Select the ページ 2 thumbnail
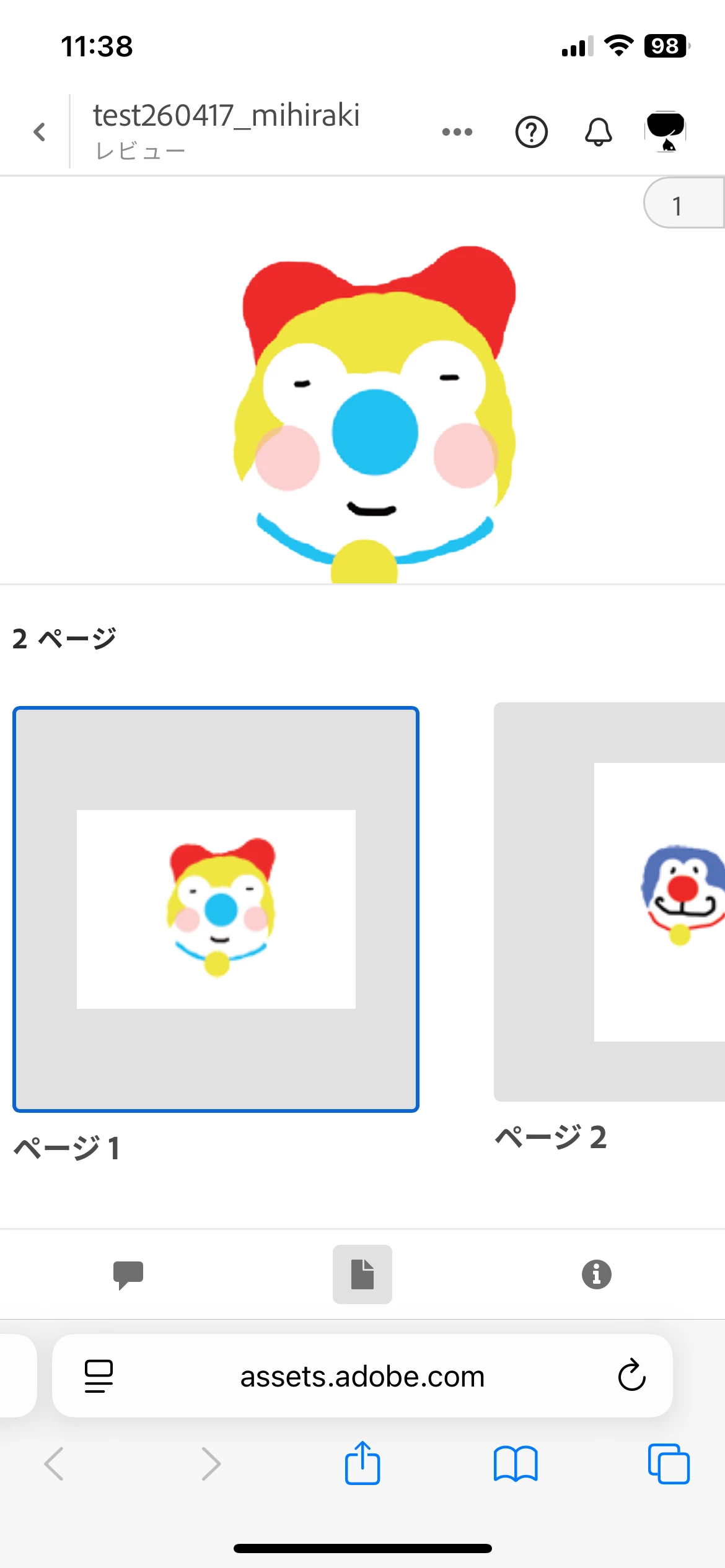The width and height of the screenshot is (725, 1568). (610, 901)
